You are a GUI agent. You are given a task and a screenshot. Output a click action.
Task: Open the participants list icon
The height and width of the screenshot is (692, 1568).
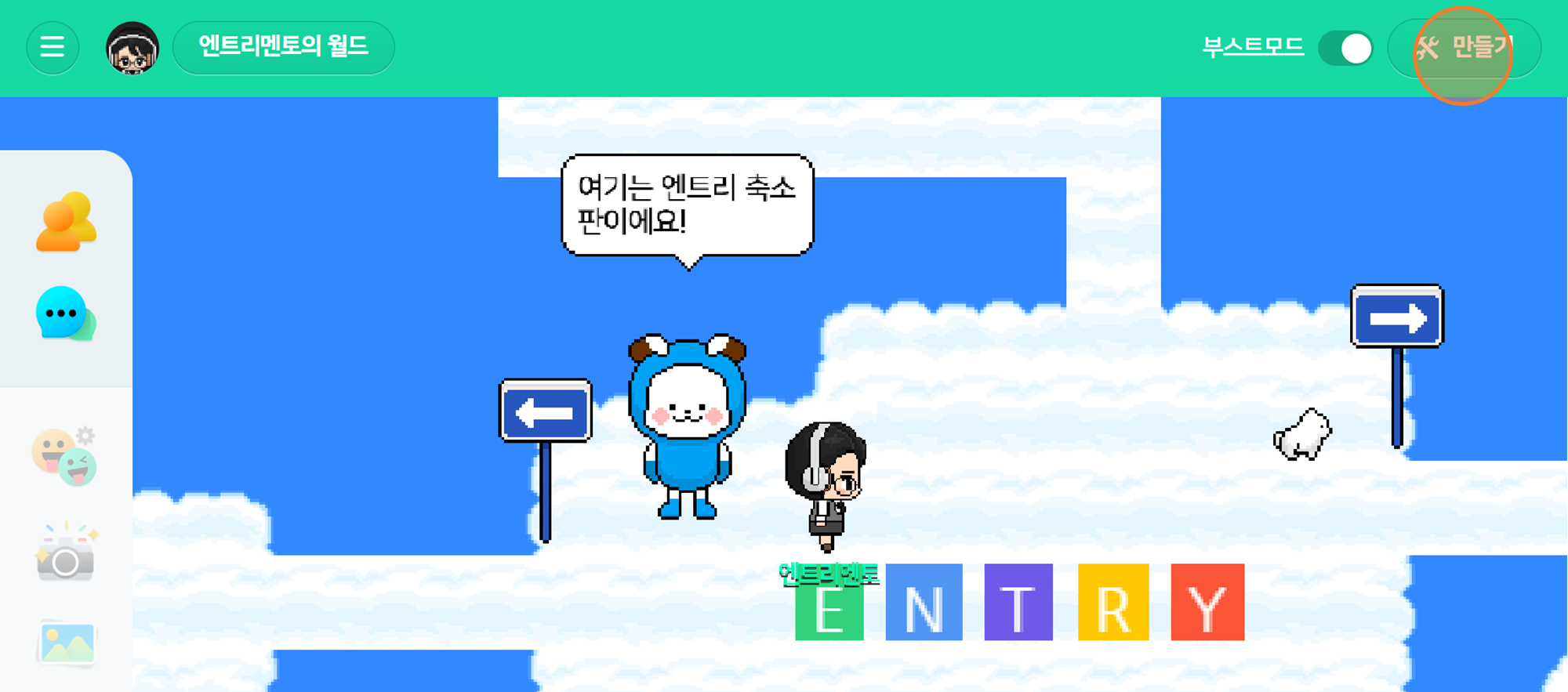click(x=66, y=222)
